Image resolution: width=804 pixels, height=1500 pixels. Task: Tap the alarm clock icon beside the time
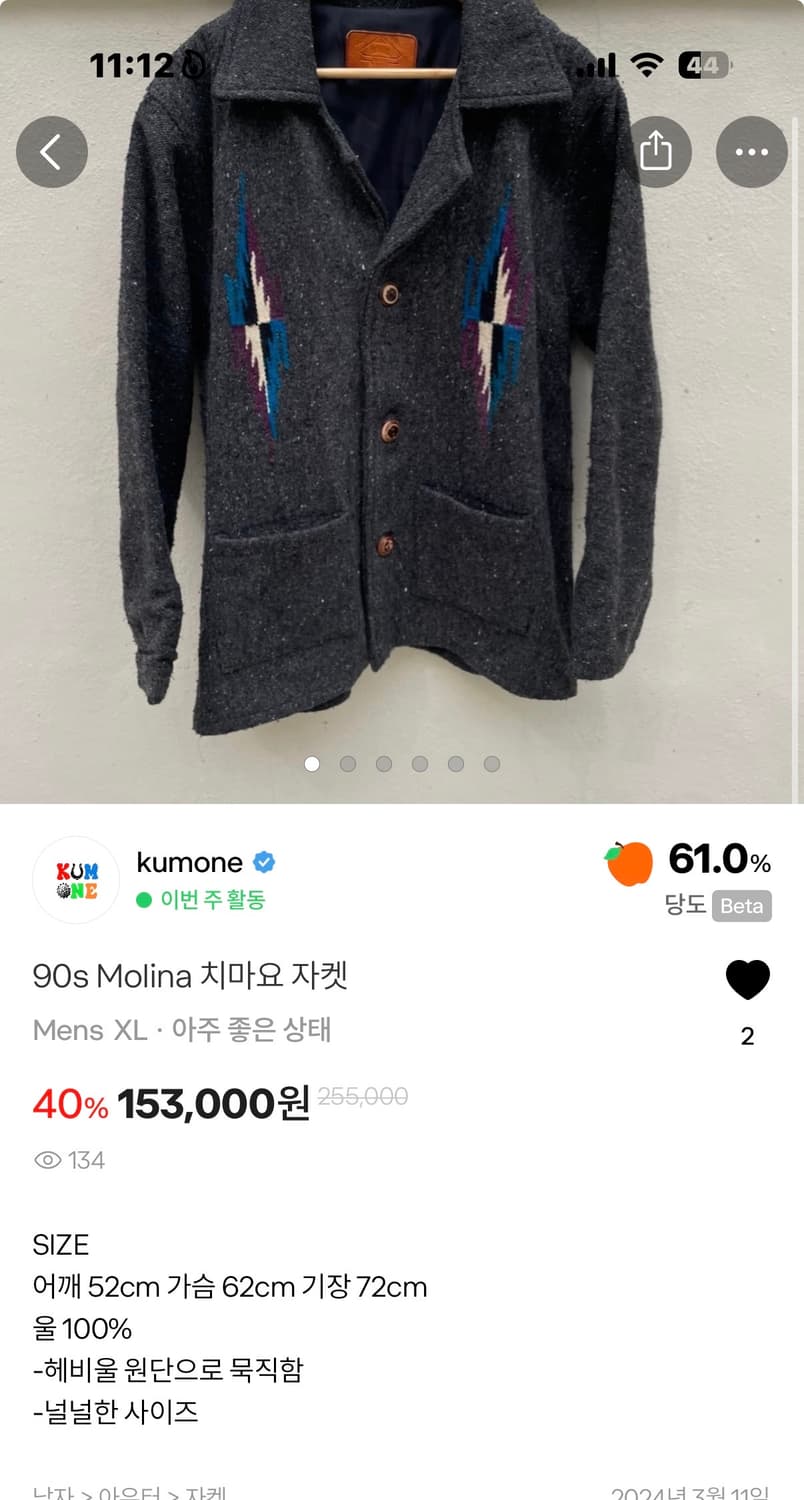pyautogui.click(x=194, y=63)
